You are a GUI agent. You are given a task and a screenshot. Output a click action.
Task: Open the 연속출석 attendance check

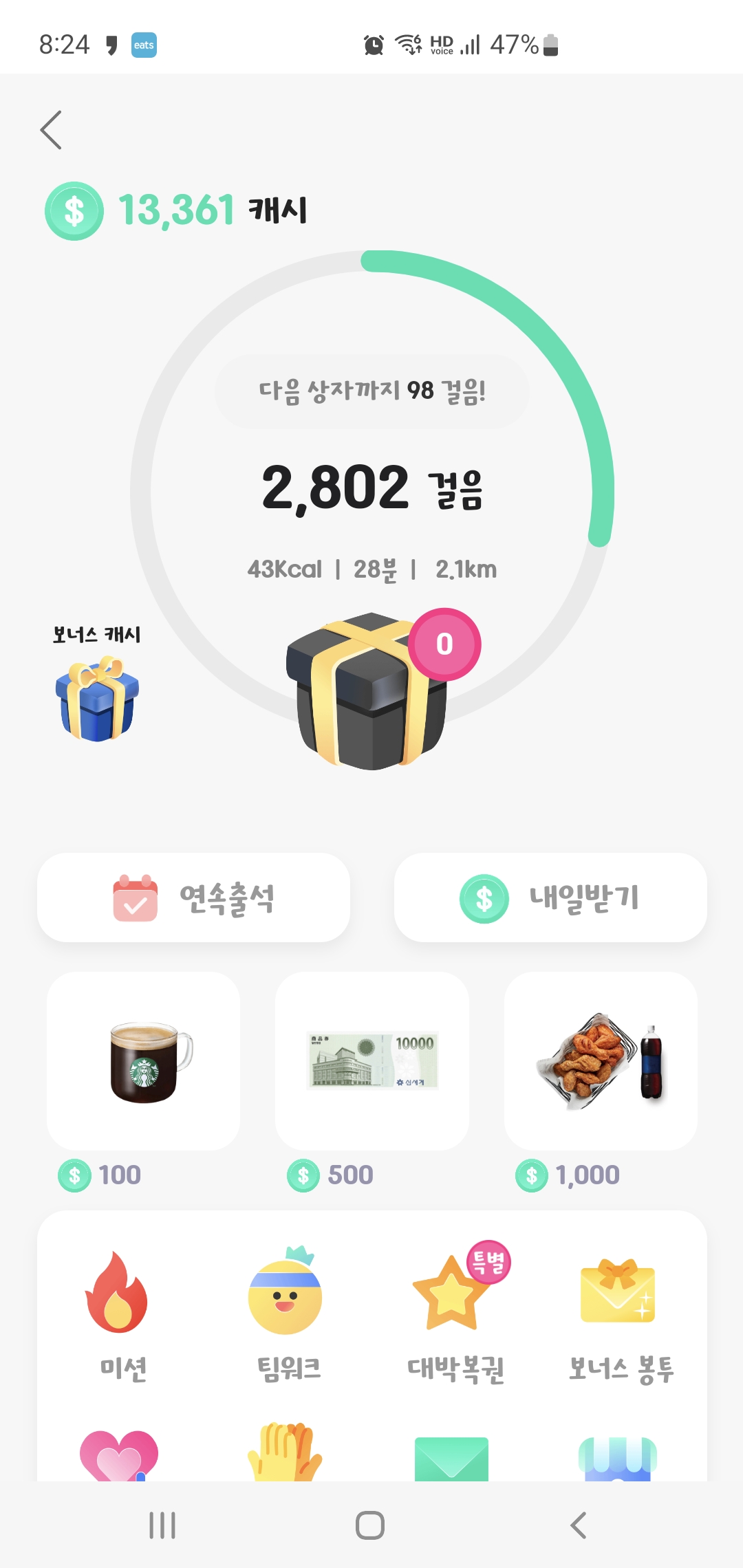point(193,897)
